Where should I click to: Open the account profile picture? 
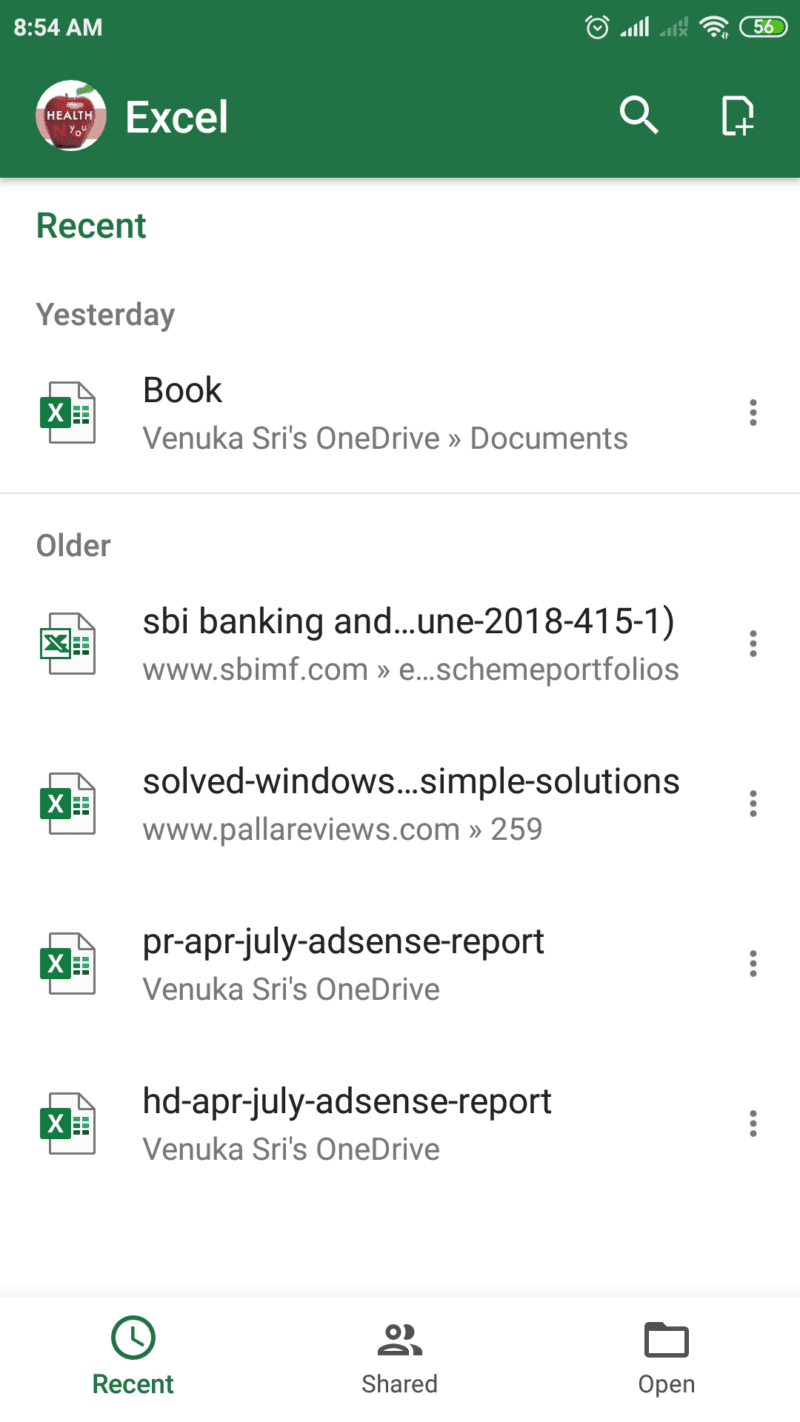pos(71,116)
